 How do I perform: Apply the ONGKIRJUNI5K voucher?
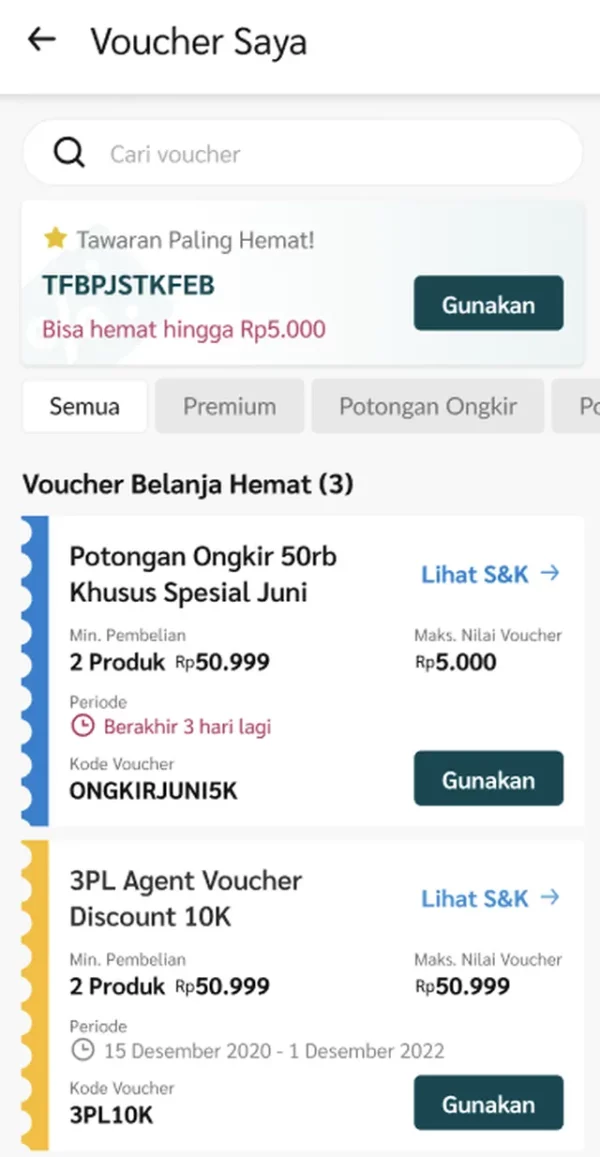488,779
